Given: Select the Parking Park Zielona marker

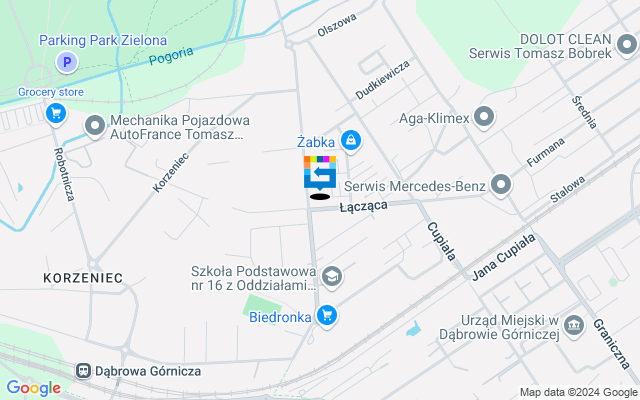Looking at the screenshot, I should pos(67,62).
